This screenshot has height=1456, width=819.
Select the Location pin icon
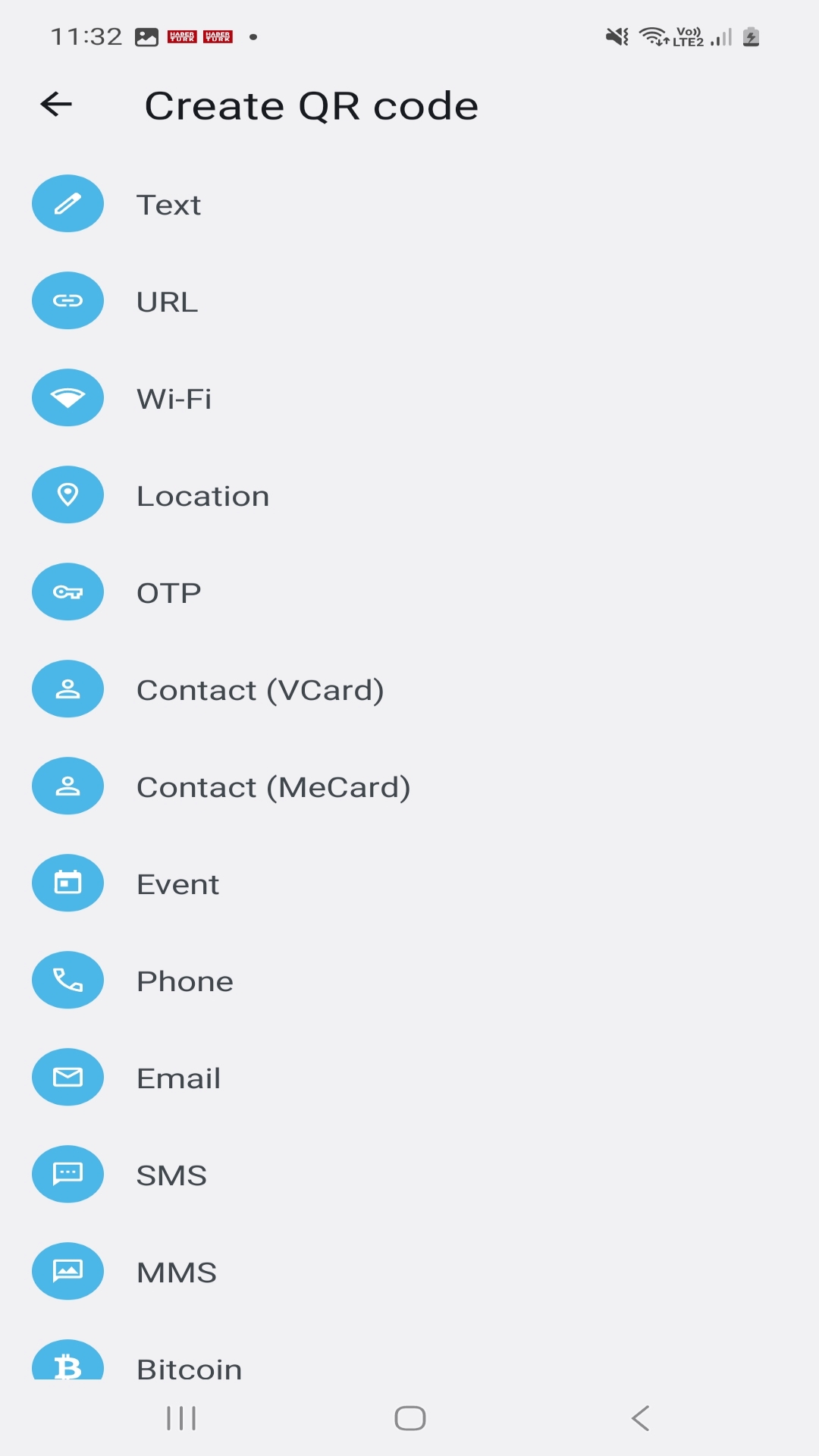click(67, 494)
